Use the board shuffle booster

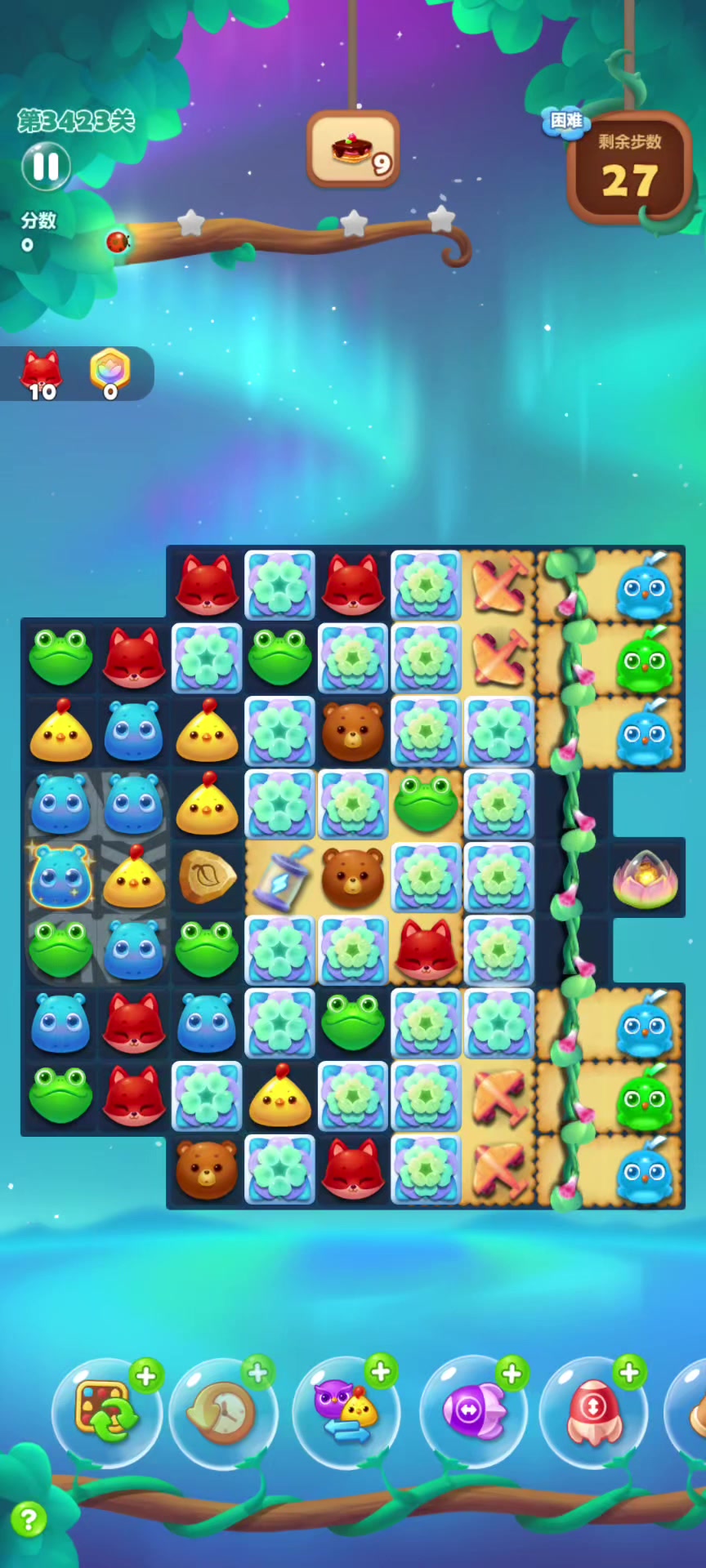click(106, 1411)
